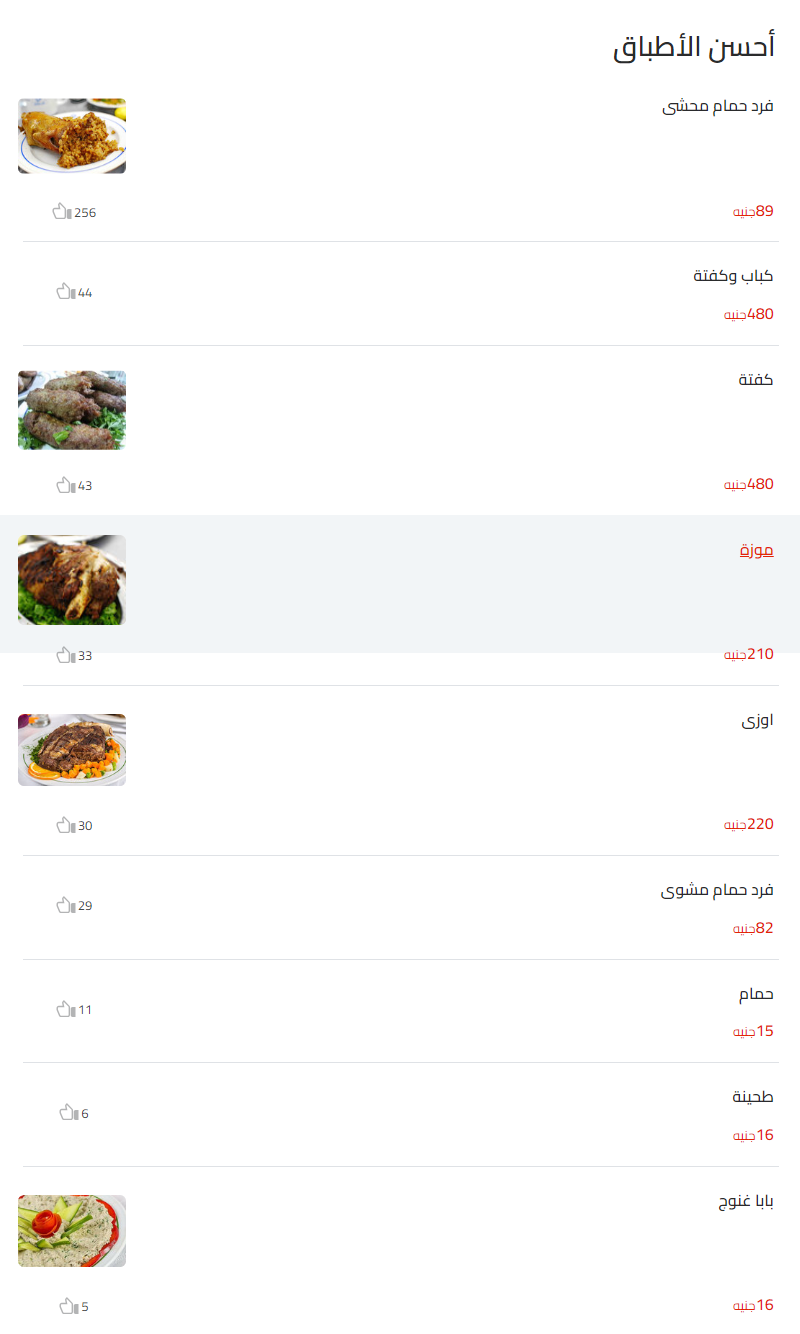Click the thumbs-up for فرد حمام مشوى
Screen dimensions: 800x1334
[x=62, y=905]
